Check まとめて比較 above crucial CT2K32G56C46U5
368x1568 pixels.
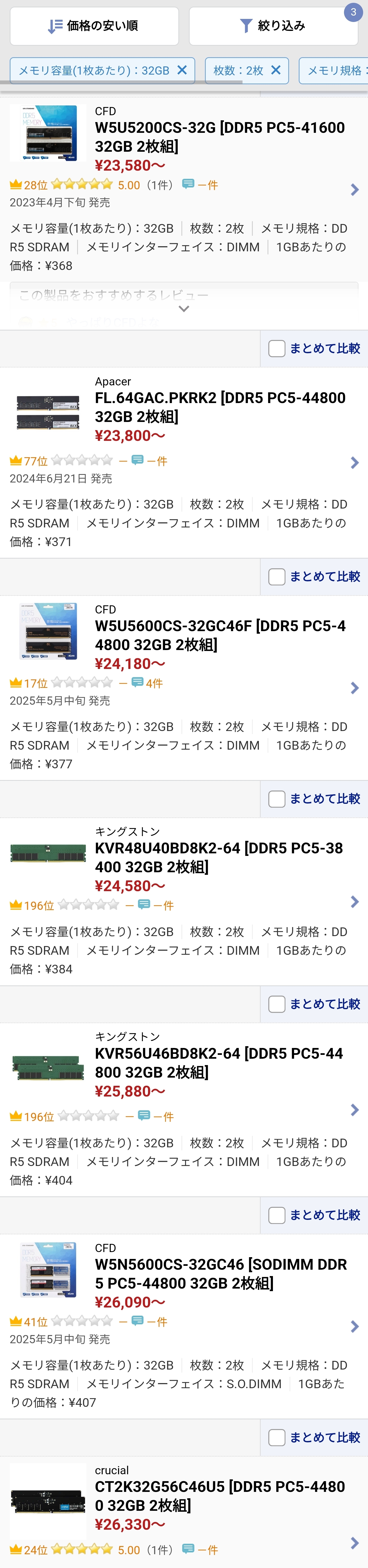coord(277,1437)
